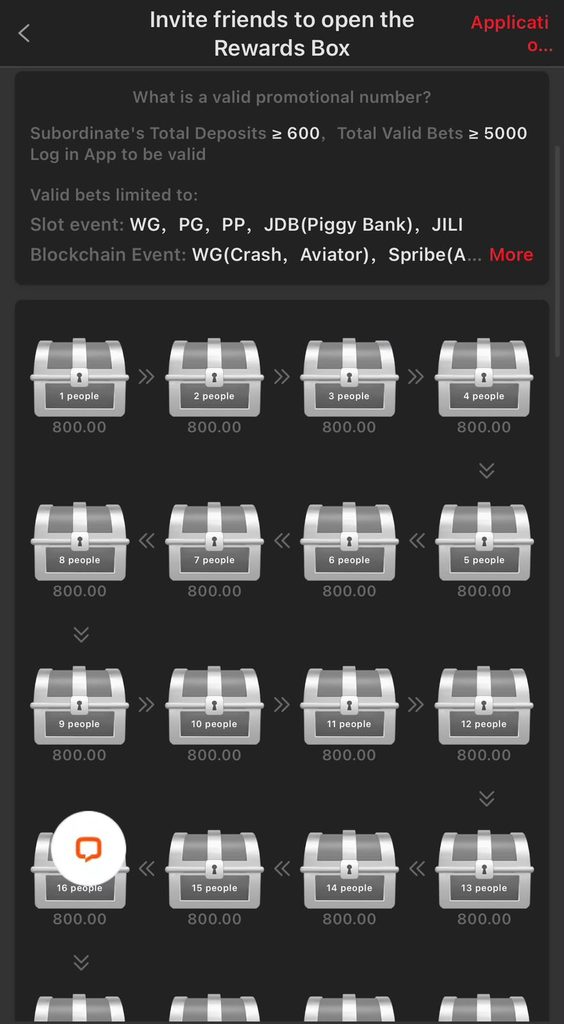Open the live chat support bubble

click(x=89, y=848)
